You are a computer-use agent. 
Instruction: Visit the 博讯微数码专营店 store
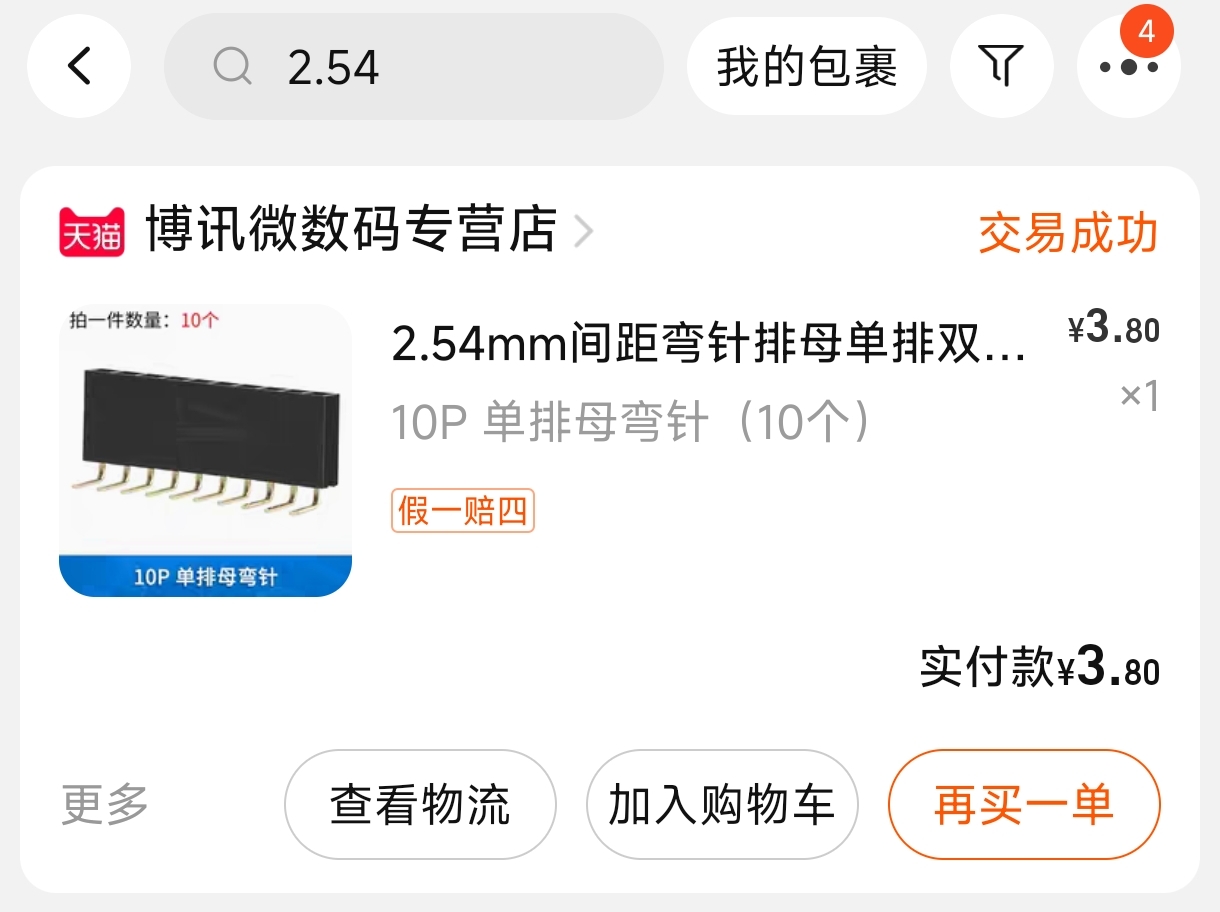(350, 231)
